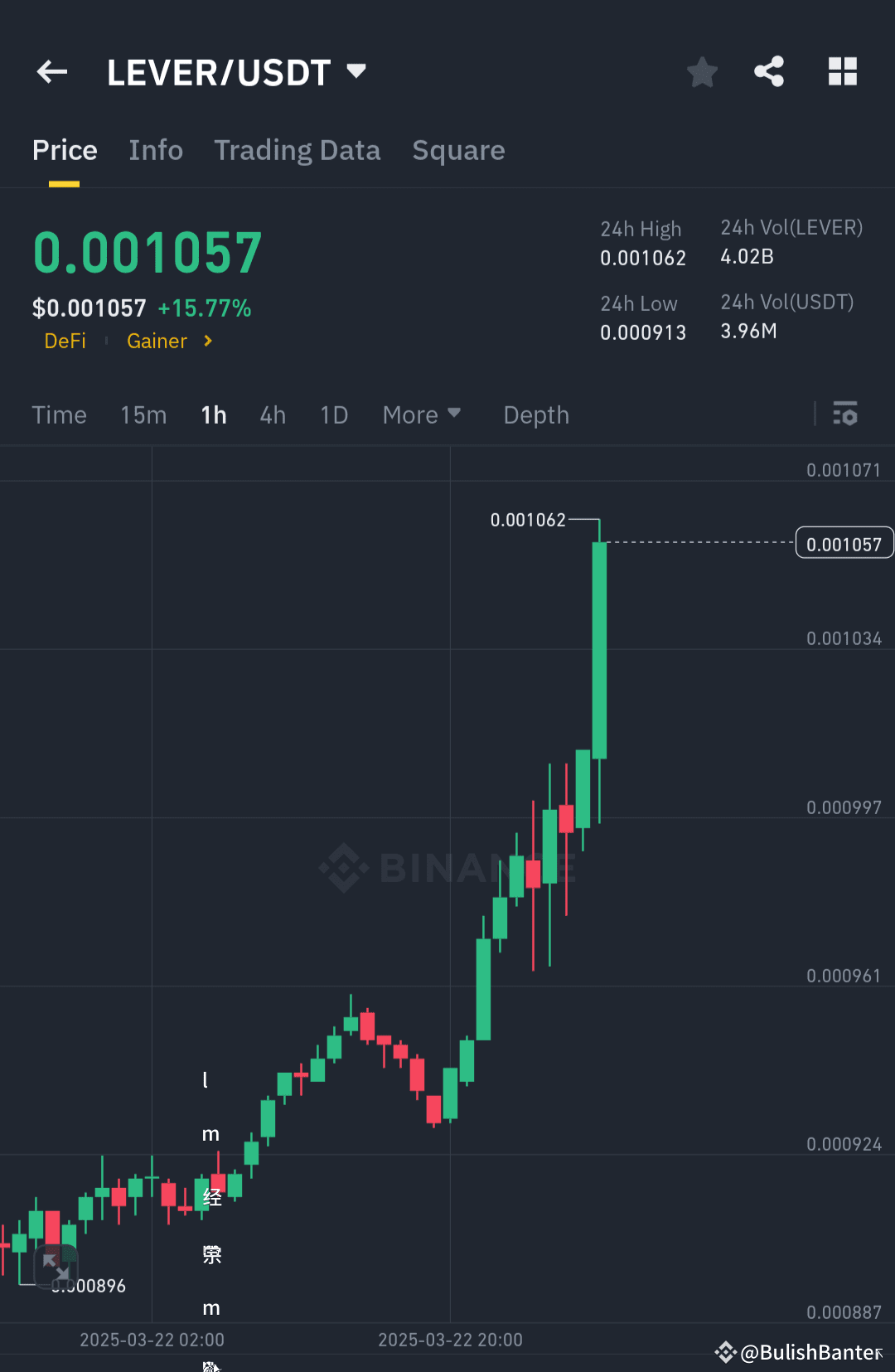
Task: Click the DeFi tag link
Action: pyautogui.click(x=65, y=341)
